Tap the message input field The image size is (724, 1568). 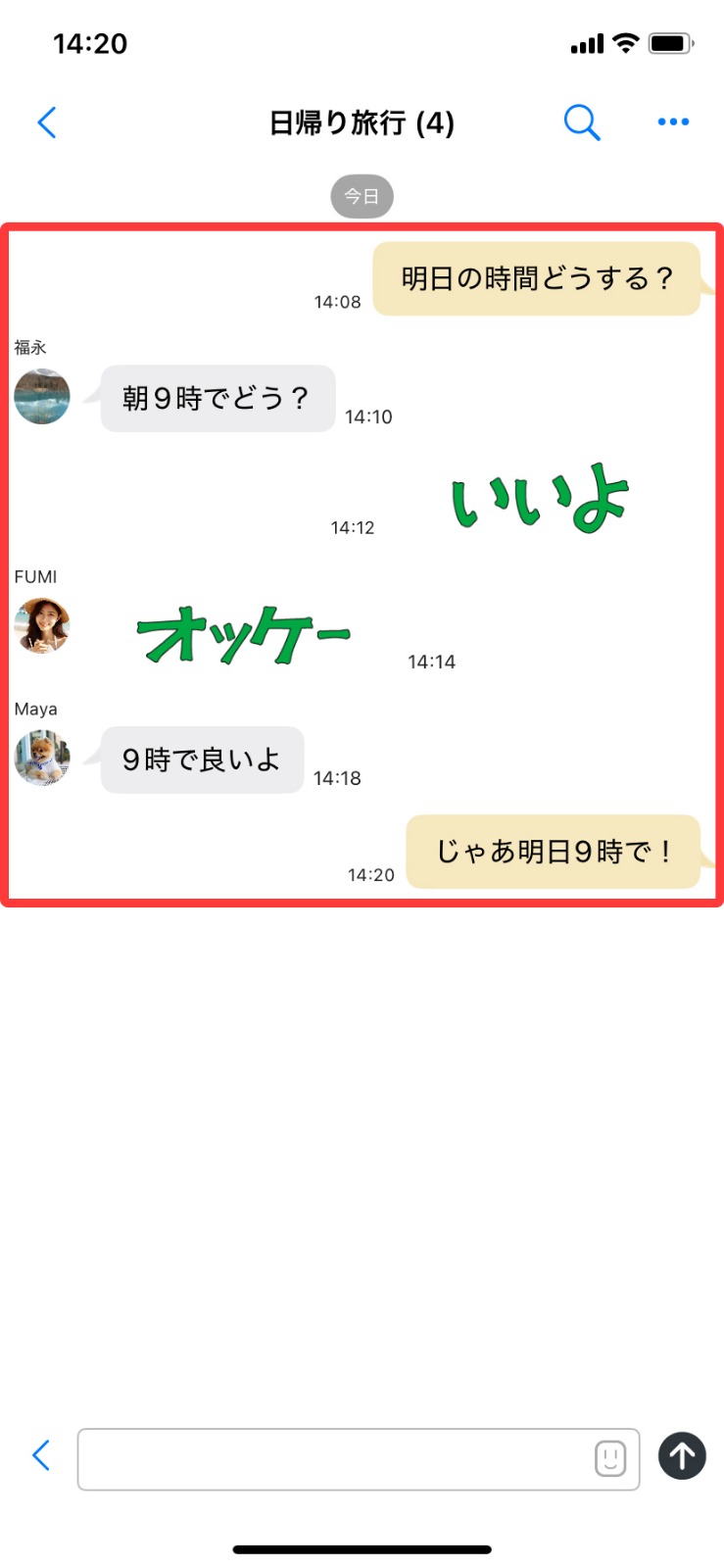[333, 1459]
